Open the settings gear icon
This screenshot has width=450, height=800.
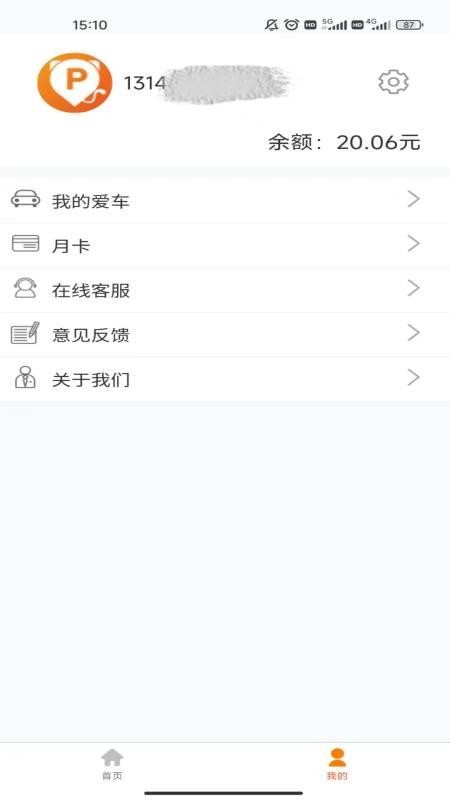point(393,82)
